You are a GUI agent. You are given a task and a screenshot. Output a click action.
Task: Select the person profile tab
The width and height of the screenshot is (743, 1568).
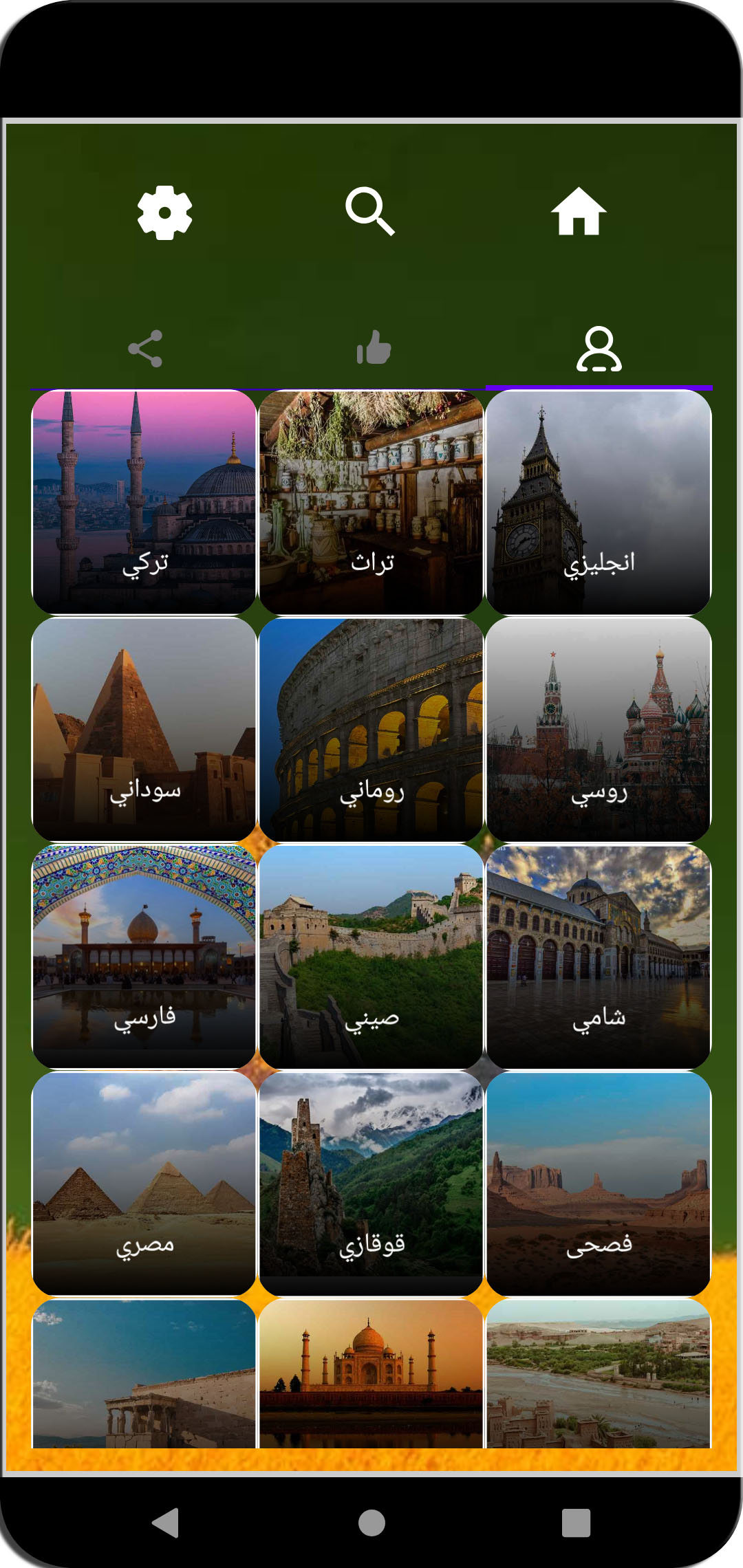point(599,349)
